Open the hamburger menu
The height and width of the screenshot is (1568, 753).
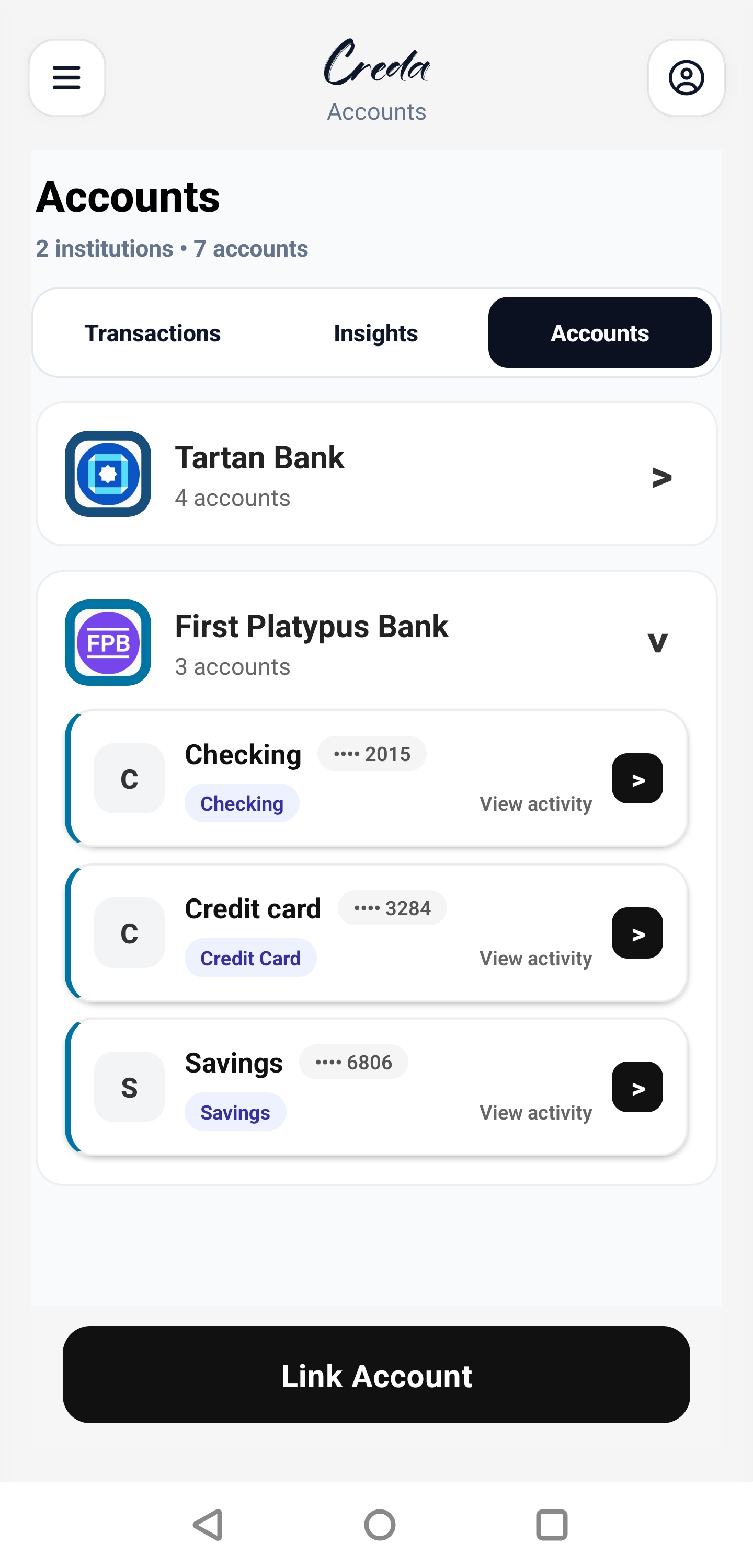click(66, 77)
